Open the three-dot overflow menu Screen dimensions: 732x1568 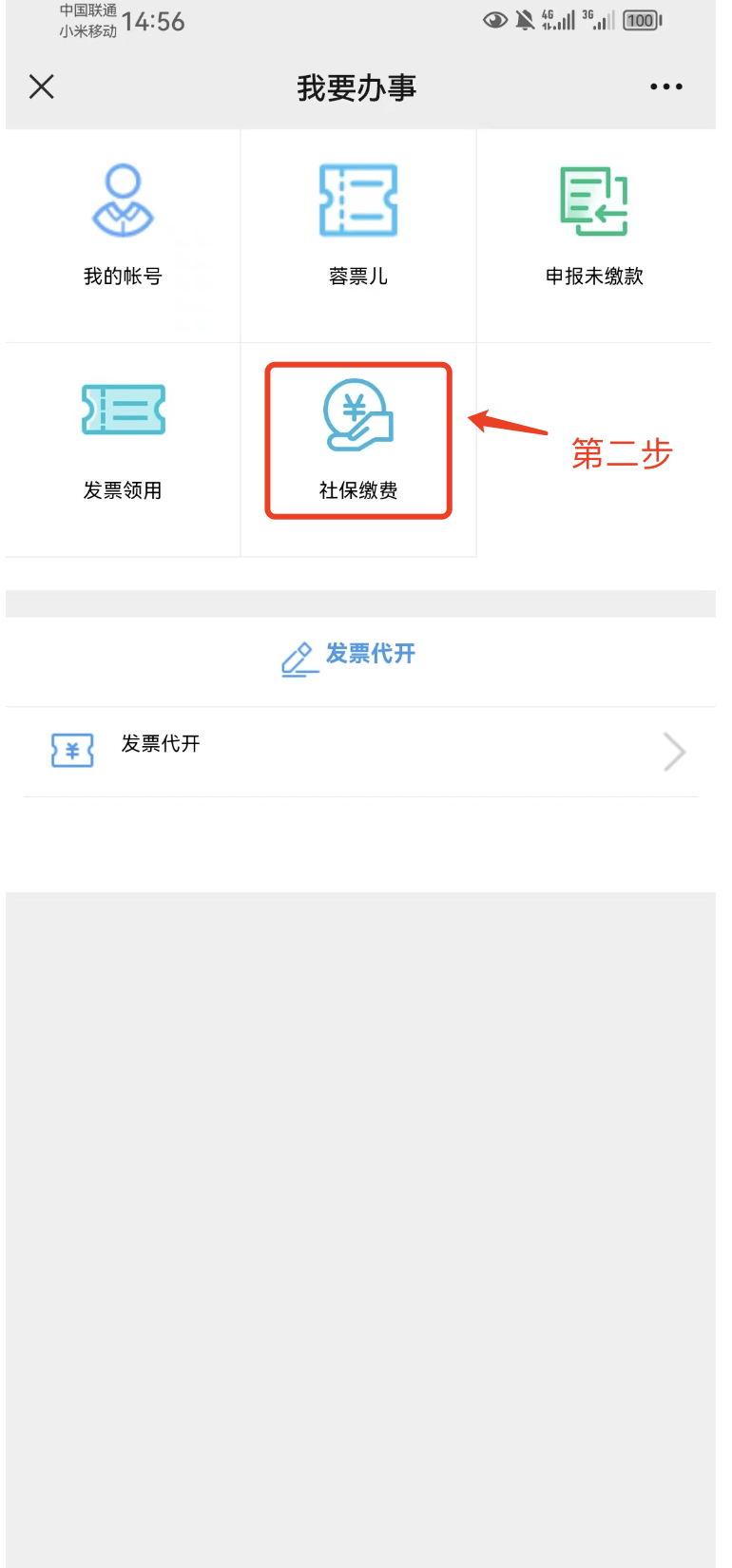click(665, 86)
